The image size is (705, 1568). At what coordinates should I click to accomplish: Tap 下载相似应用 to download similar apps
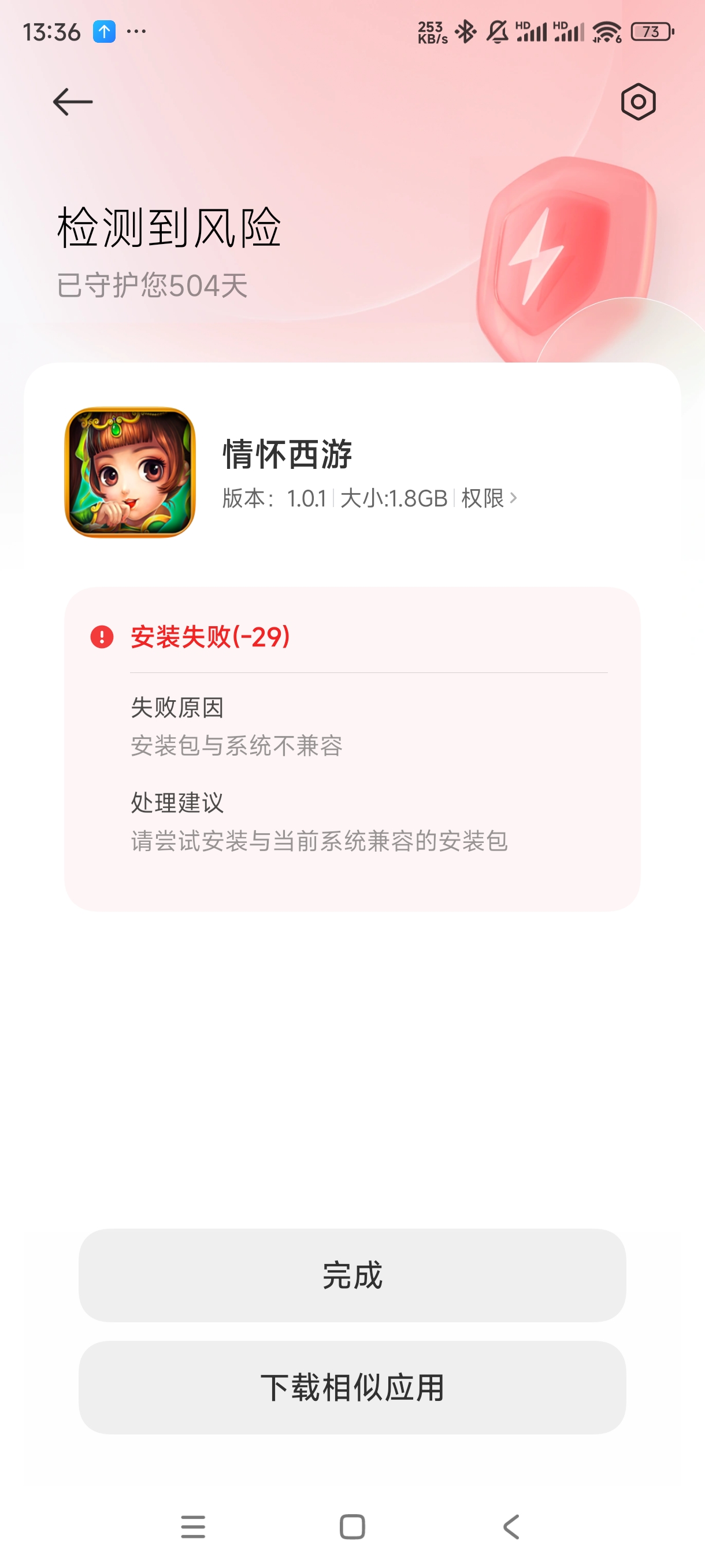pyautogui.click(x=352, y=1388)
